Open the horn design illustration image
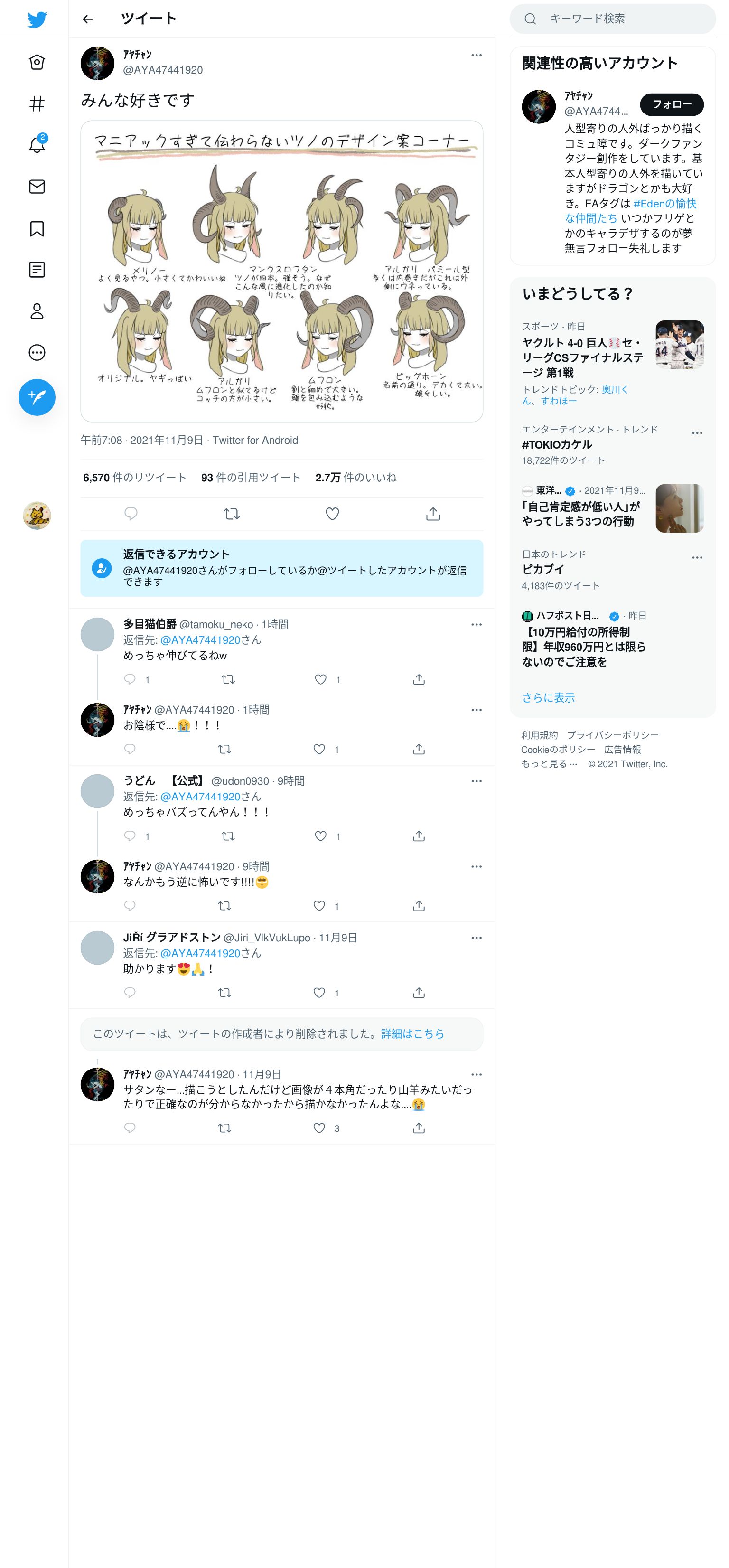729x1568 pixels. (x=282, y=271)
